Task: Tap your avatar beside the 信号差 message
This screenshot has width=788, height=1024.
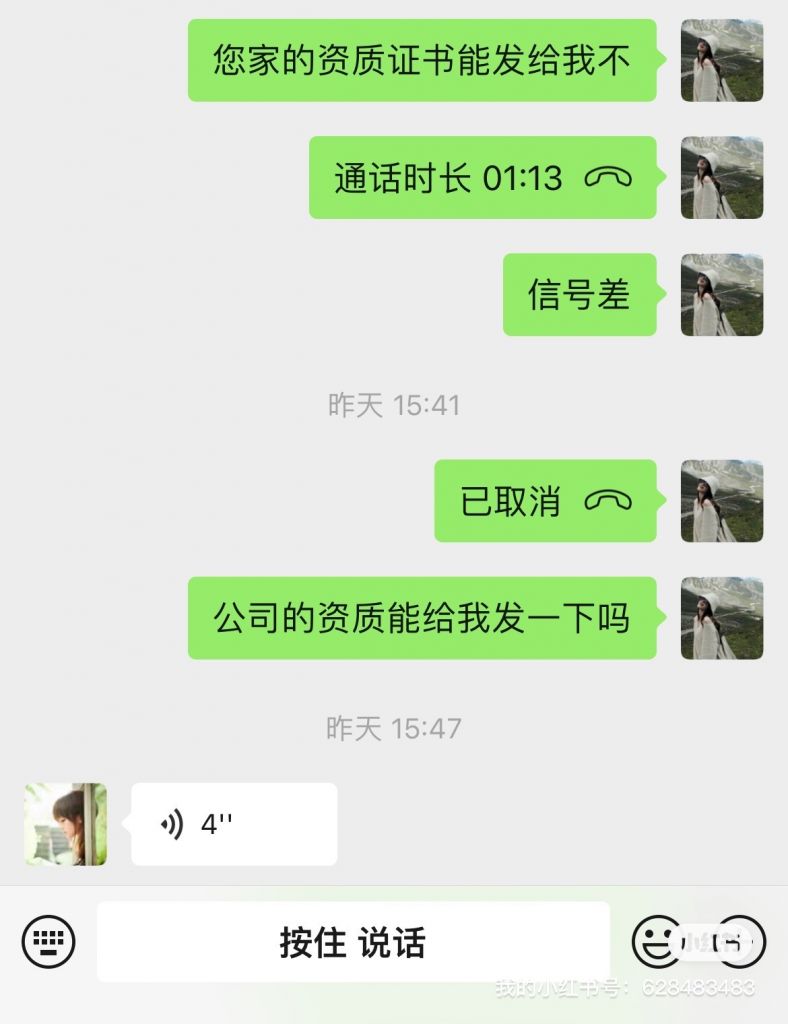Action: click(x=722, y=295)
